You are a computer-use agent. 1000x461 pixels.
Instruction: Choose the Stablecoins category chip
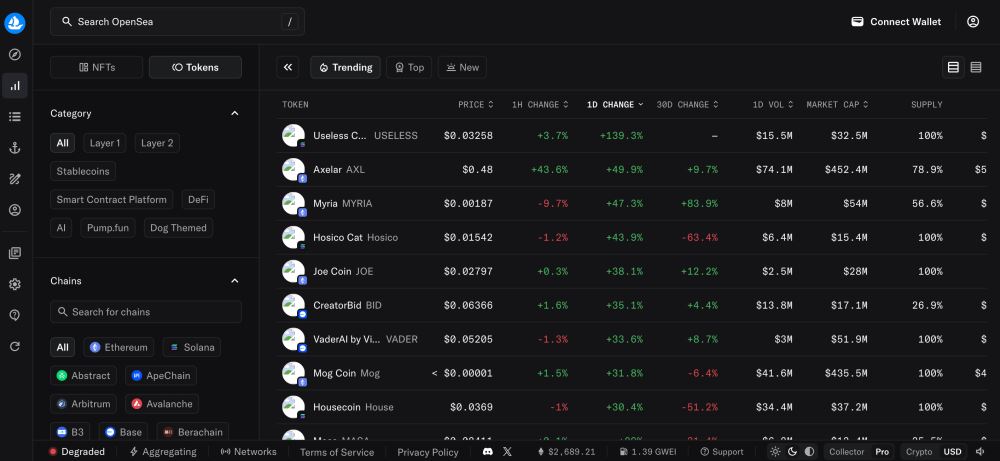pyautogui.click(x=84, y=171)
